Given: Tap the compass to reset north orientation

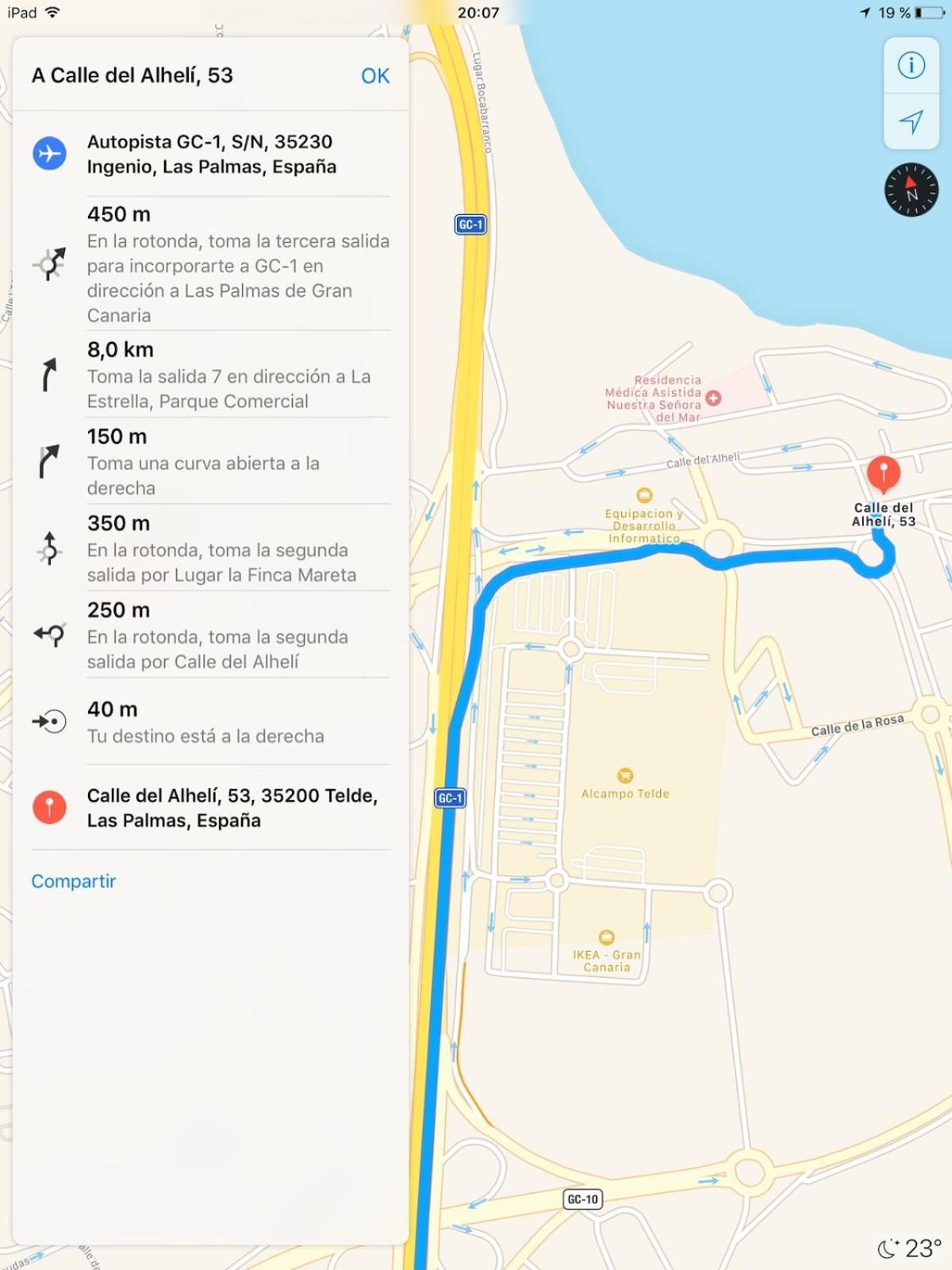Looking at the screenshot, I should coord(911,190).
